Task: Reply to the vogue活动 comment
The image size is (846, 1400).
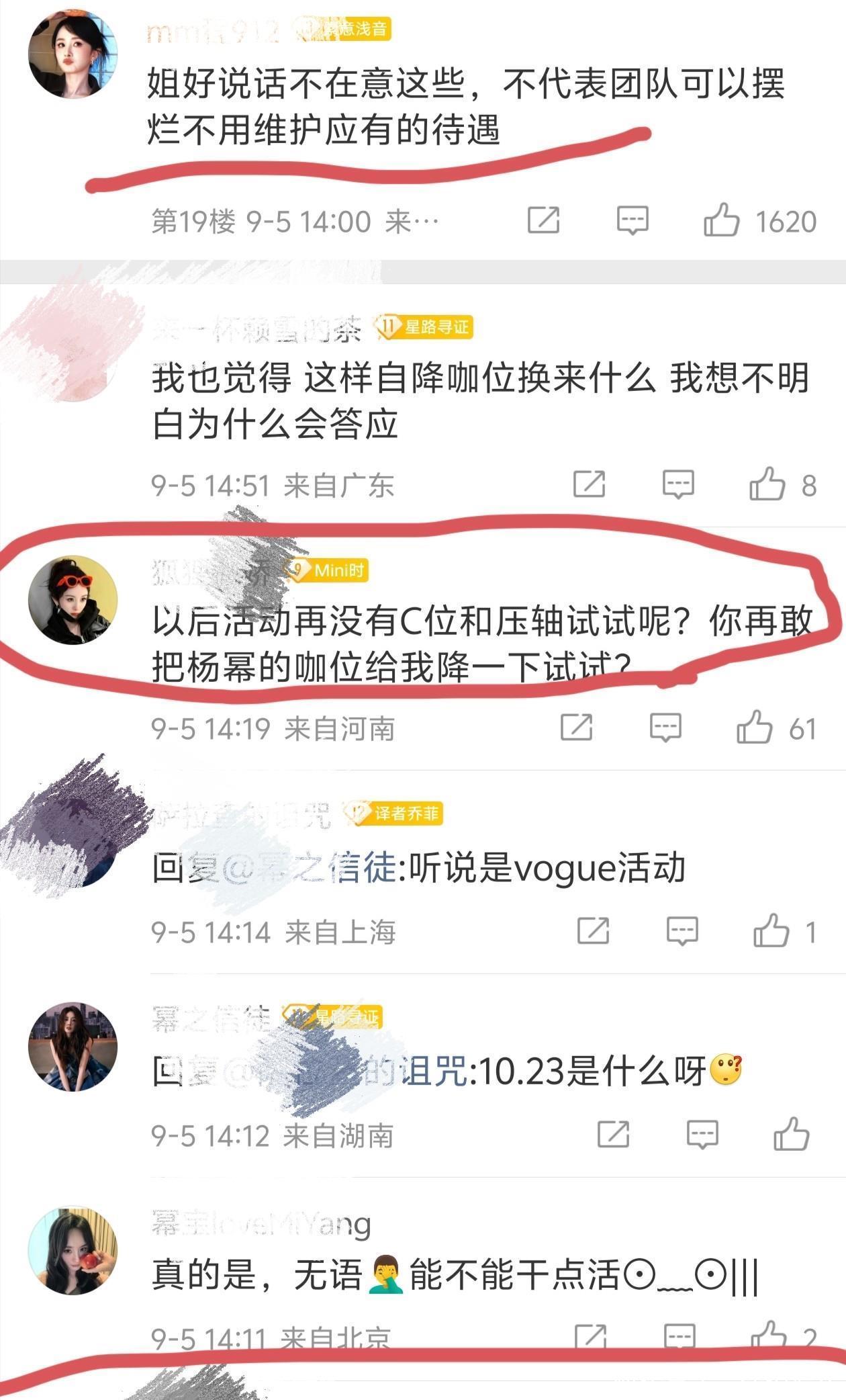Action: point(682,931)
